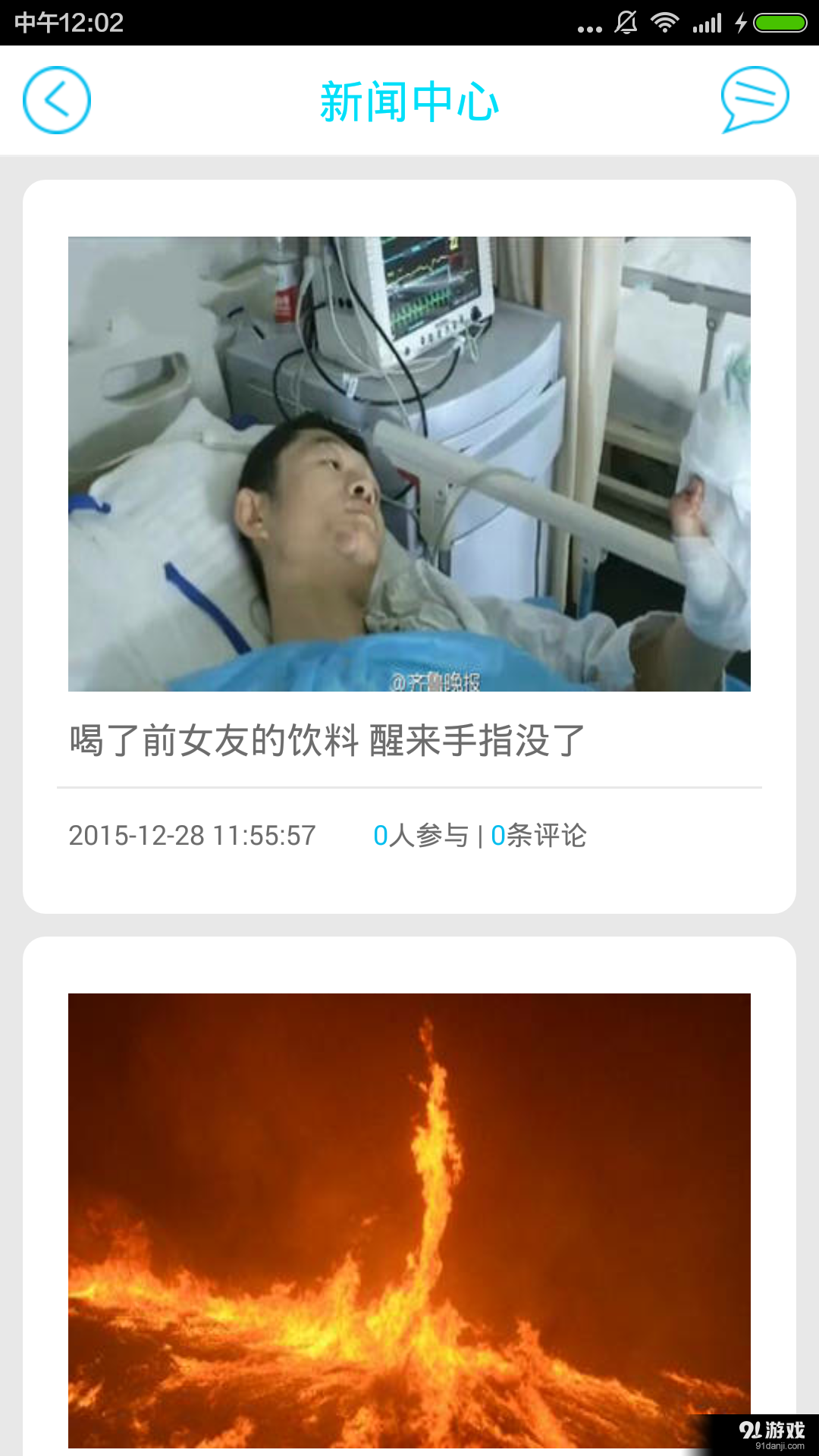Tap the flash charging icon
The image size is (819, 1456).
click(x=740, y=23)
